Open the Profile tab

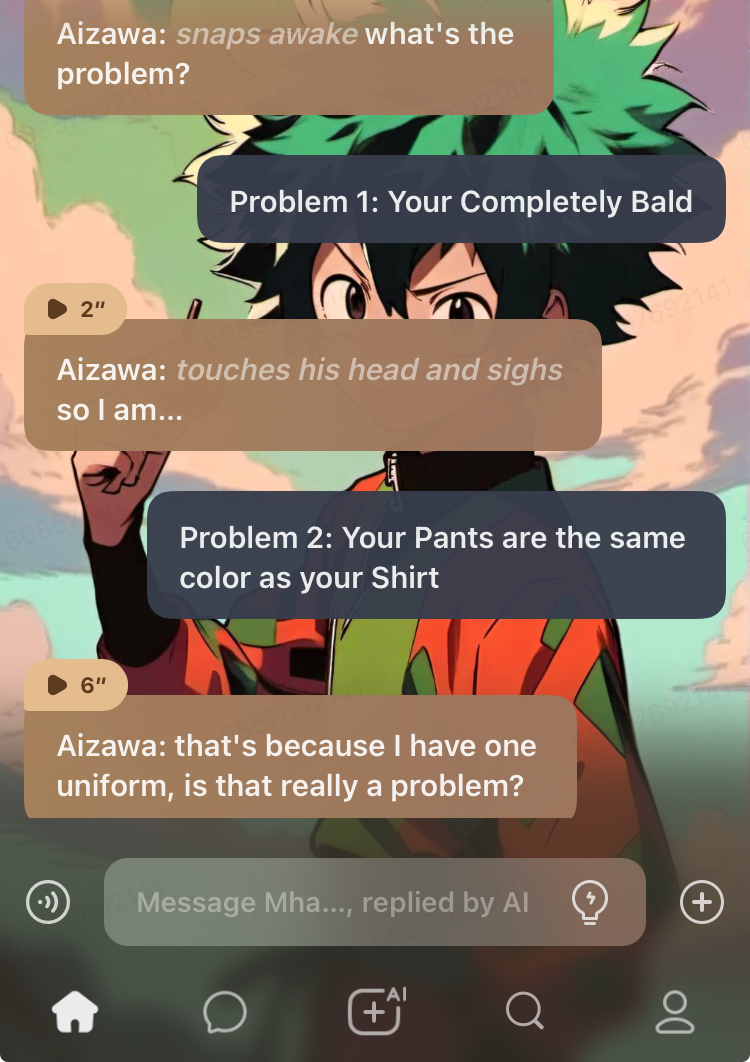[x=675, y=1012]
